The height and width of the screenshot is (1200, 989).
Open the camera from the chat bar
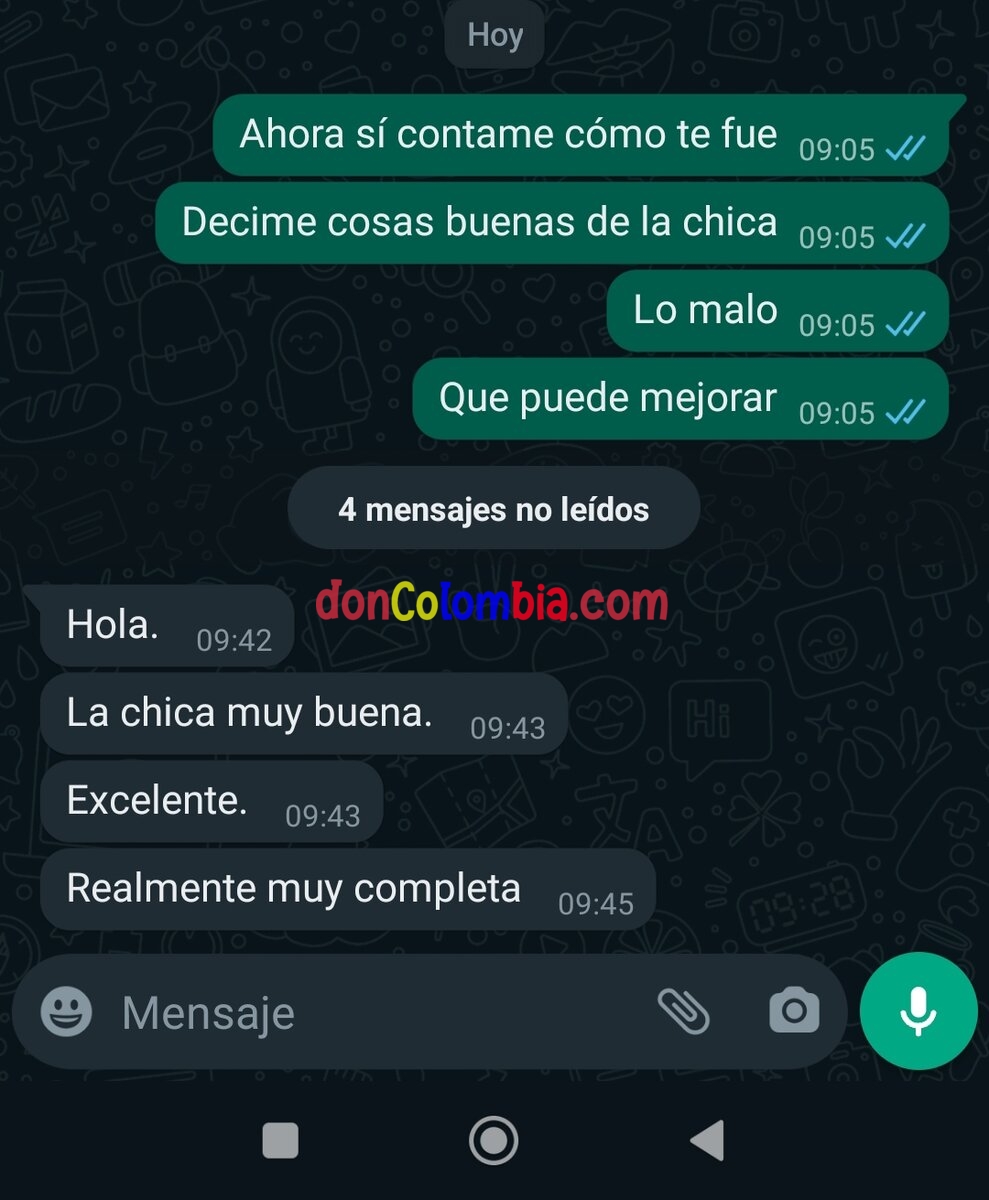point(793,1011)
